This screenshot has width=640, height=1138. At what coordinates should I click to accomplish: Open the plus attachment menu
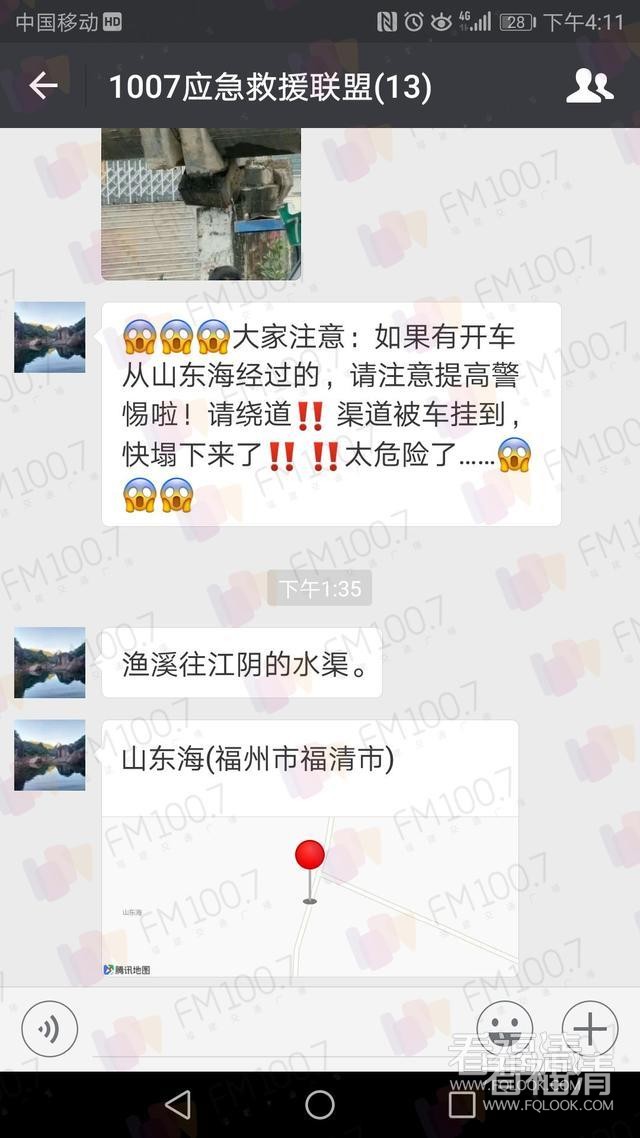(590, 1028)
